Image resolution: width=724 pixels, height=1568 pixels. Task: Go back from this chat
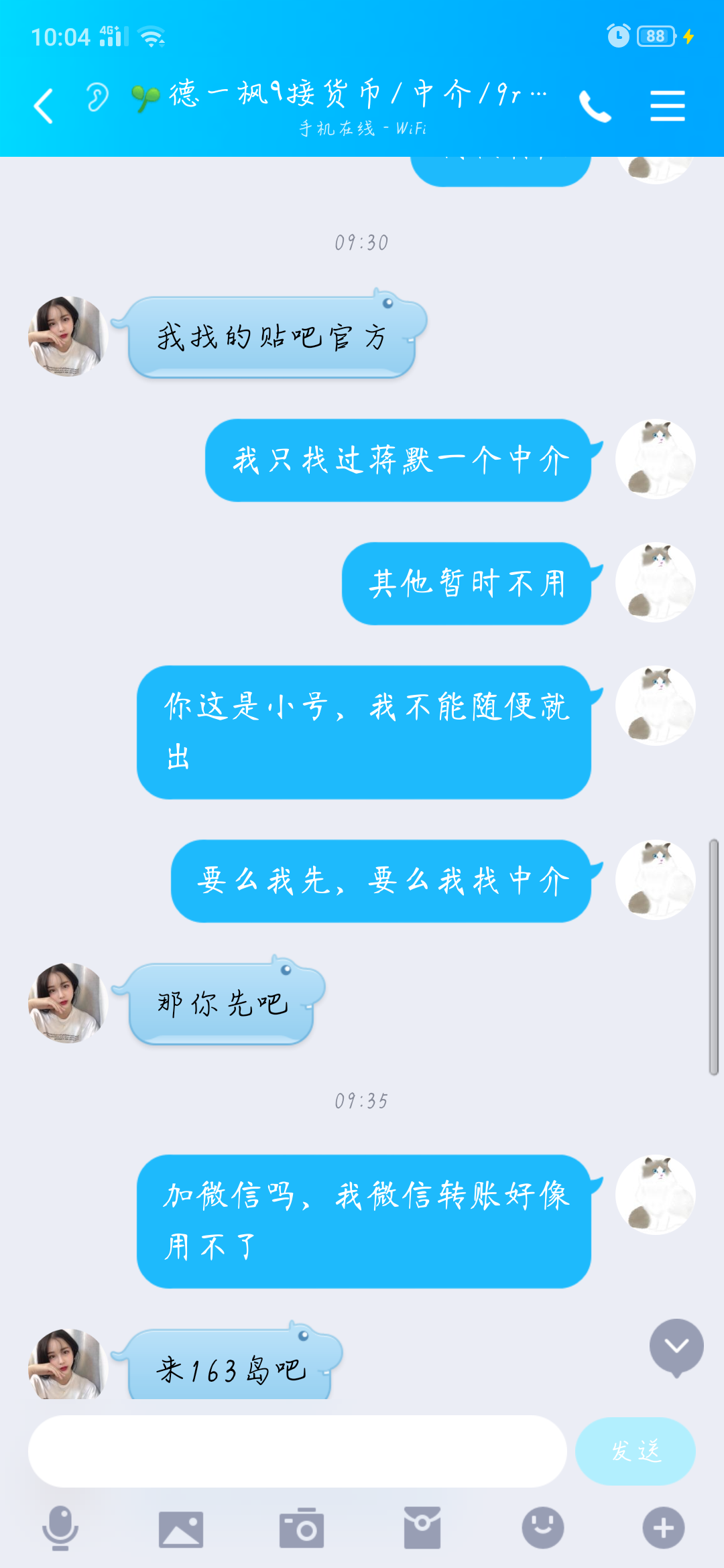(44, 106)
